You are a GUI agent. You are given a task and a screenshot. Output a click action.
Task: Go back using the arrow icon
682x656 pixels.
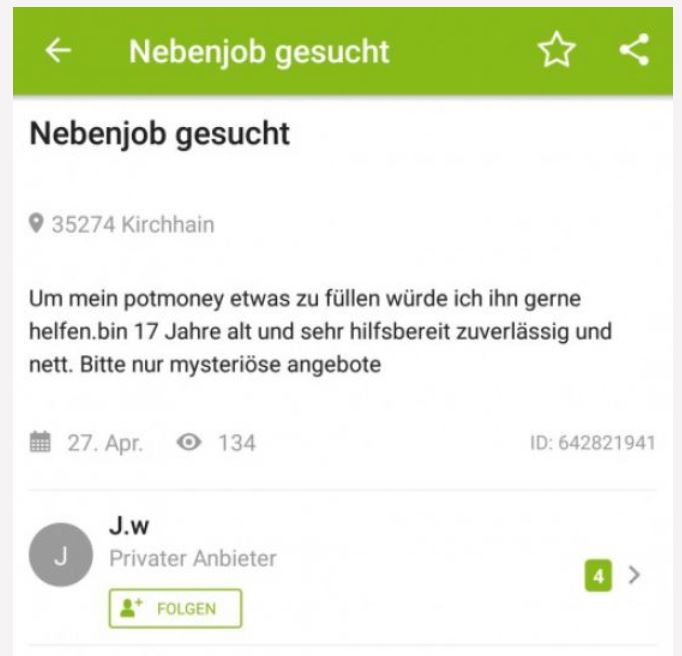coord(59,52)
